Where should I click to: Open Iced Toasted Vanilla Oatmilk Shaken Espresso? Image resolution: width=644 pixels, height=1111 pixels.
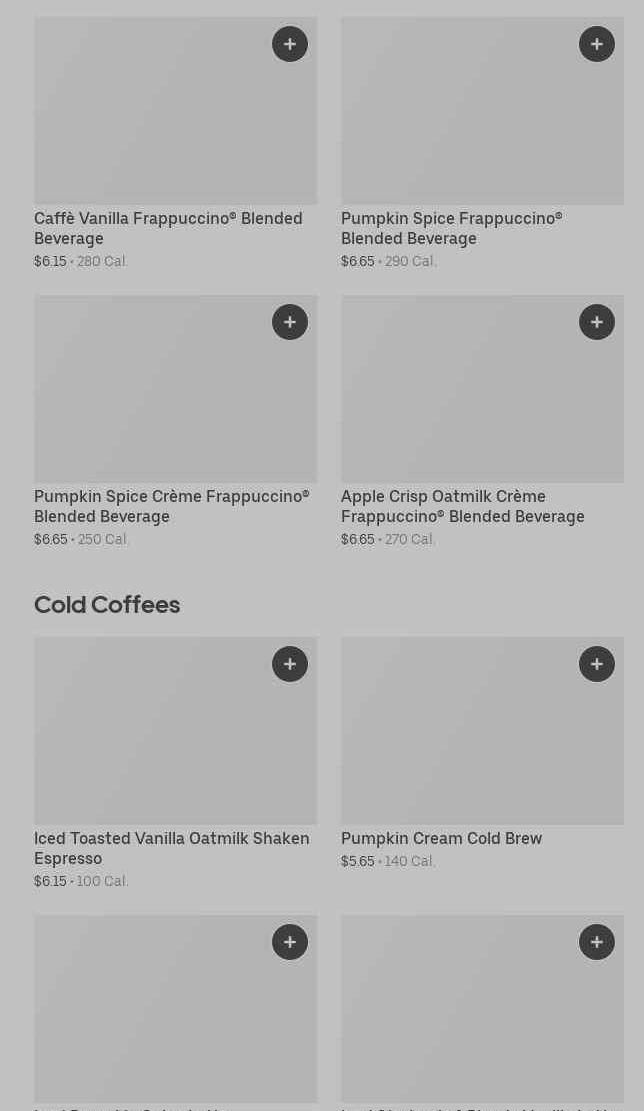point(176,763)
